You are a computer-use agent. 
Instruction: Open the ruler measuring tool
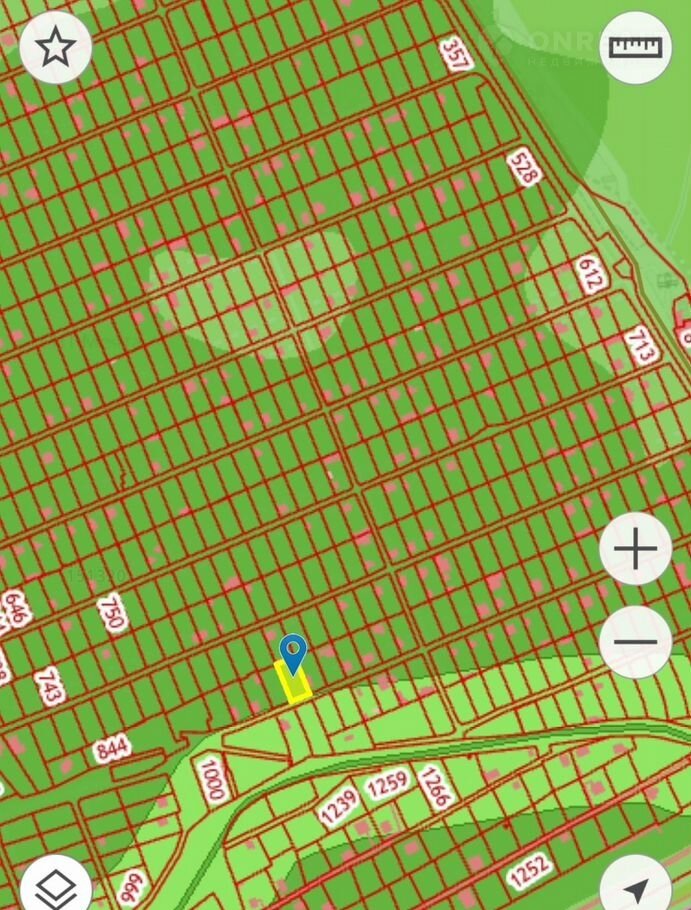coord(636,47)
